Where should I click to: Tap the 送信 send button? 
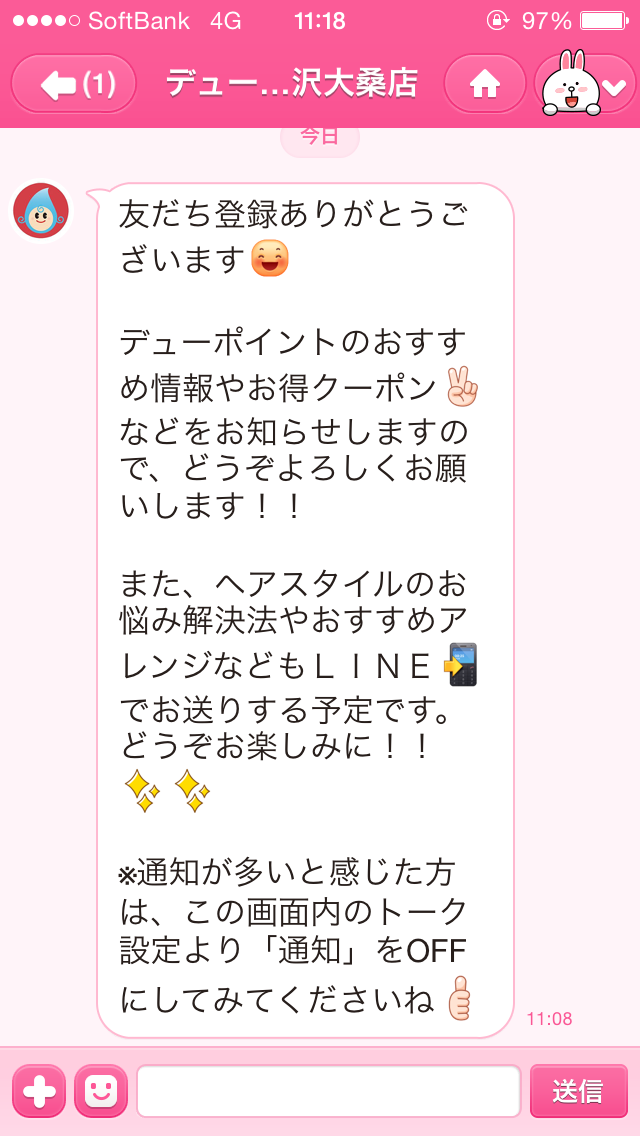tap(578, 1091)
